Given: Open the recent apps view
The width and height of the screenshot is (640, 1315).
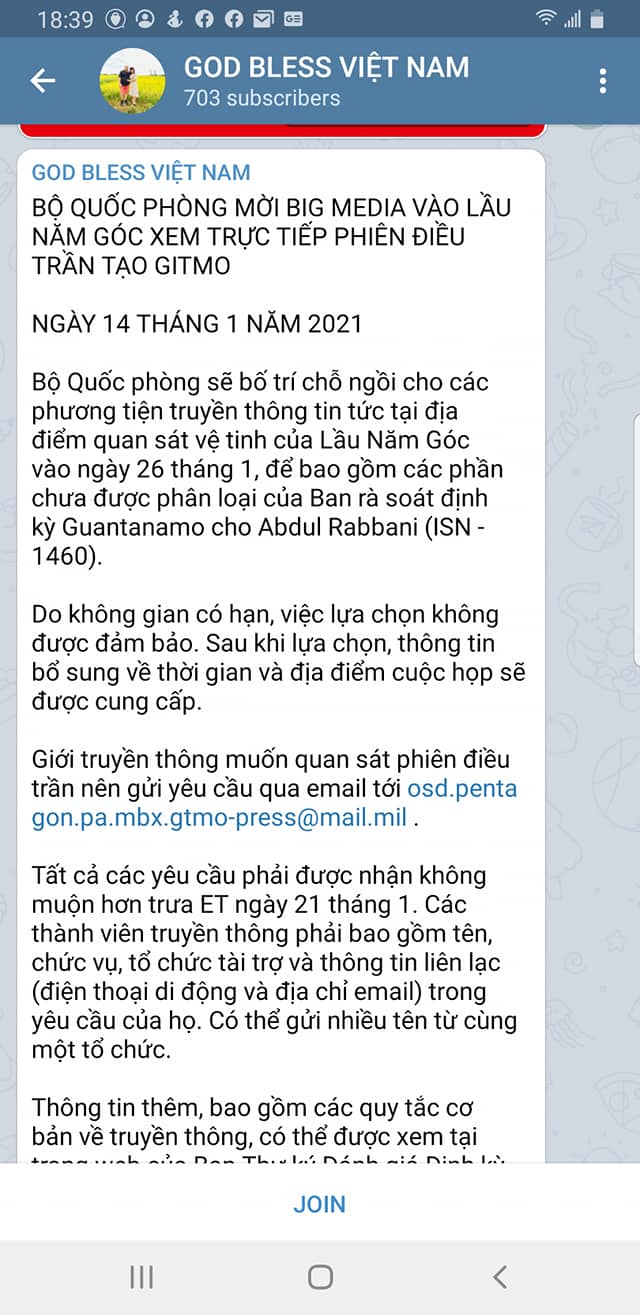Looking at the screenshot, I should (x=141, y=1276).
